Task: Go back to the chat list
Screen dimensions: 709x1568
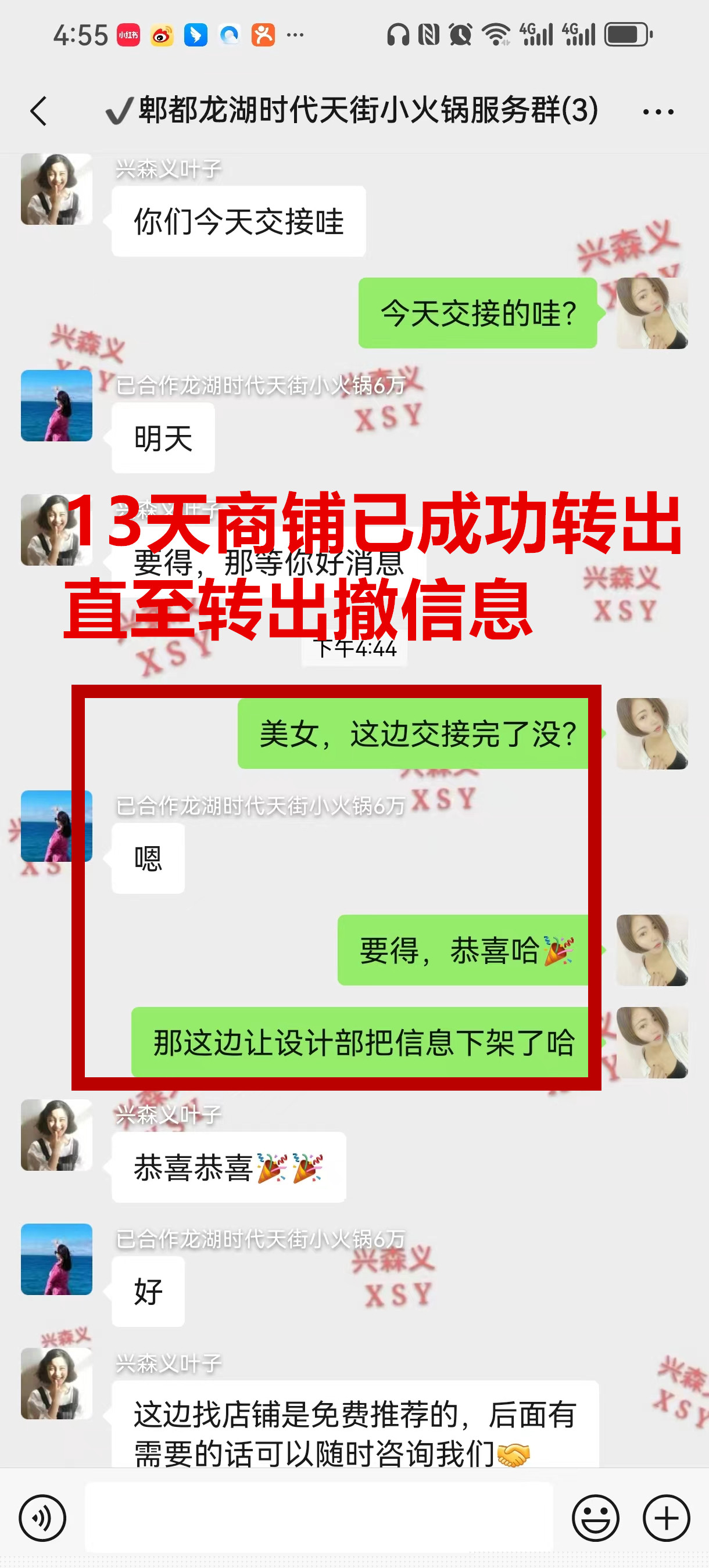Action: click(x=38, y=112)
